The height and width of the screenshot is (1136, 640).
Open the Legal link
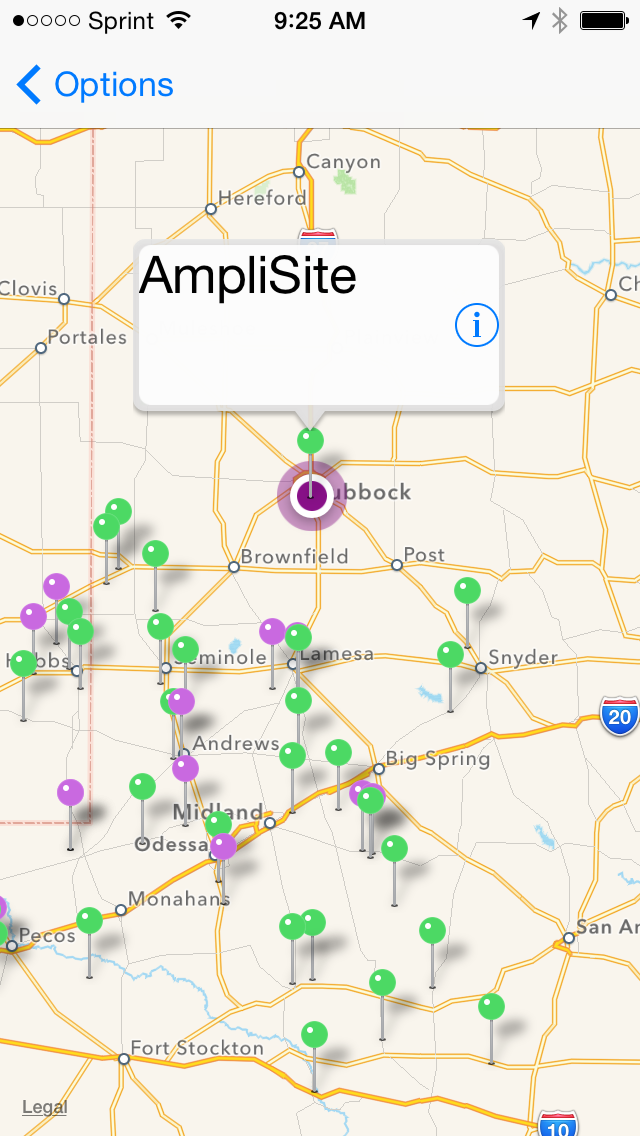tap(45, 1107)
